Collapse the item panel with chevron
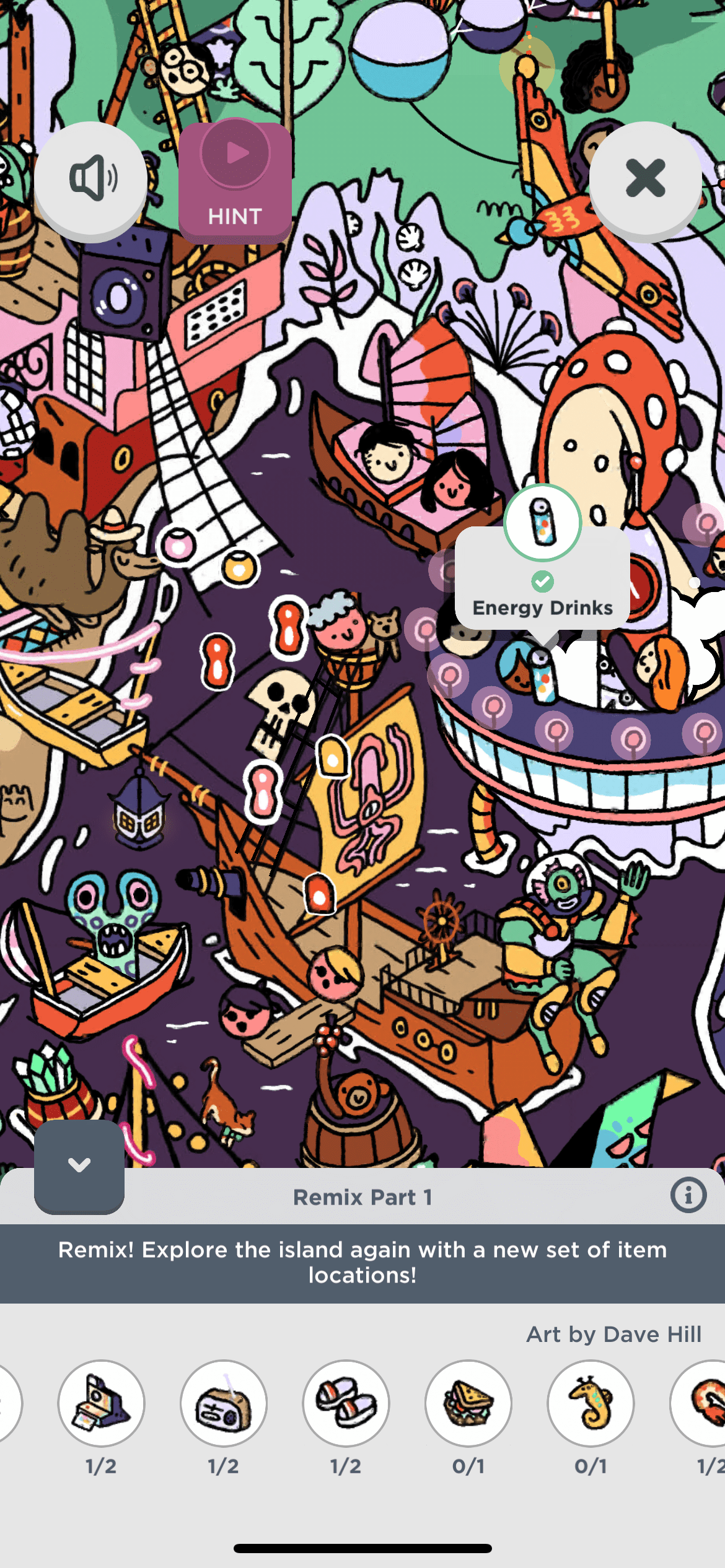725x1568 pixels. 79,1165
